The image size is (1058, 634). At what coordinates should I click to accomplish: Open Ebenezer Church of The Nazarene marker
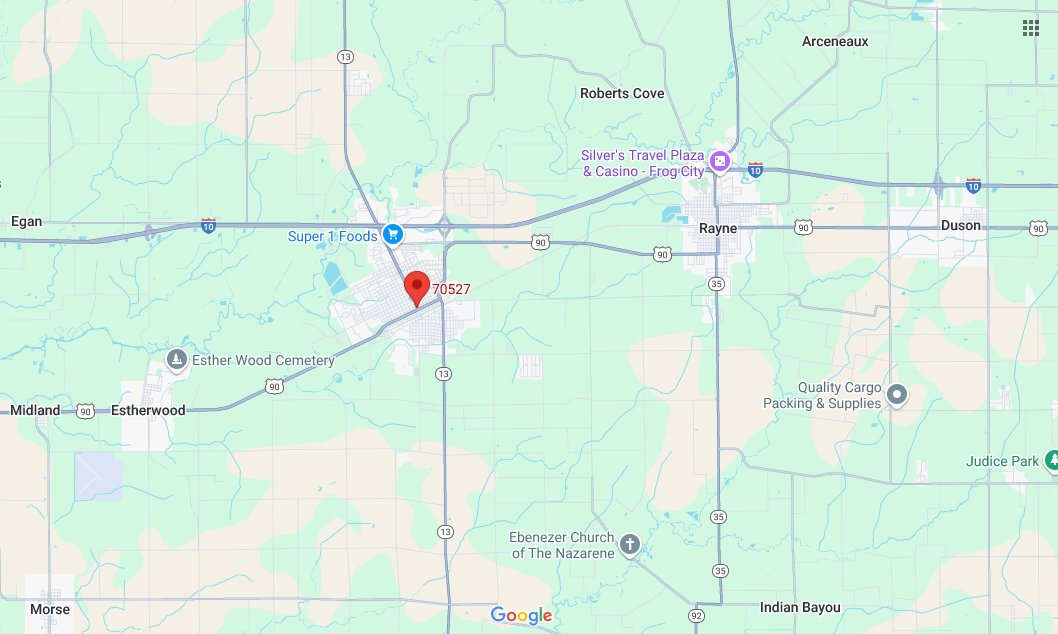pos(629,545)
